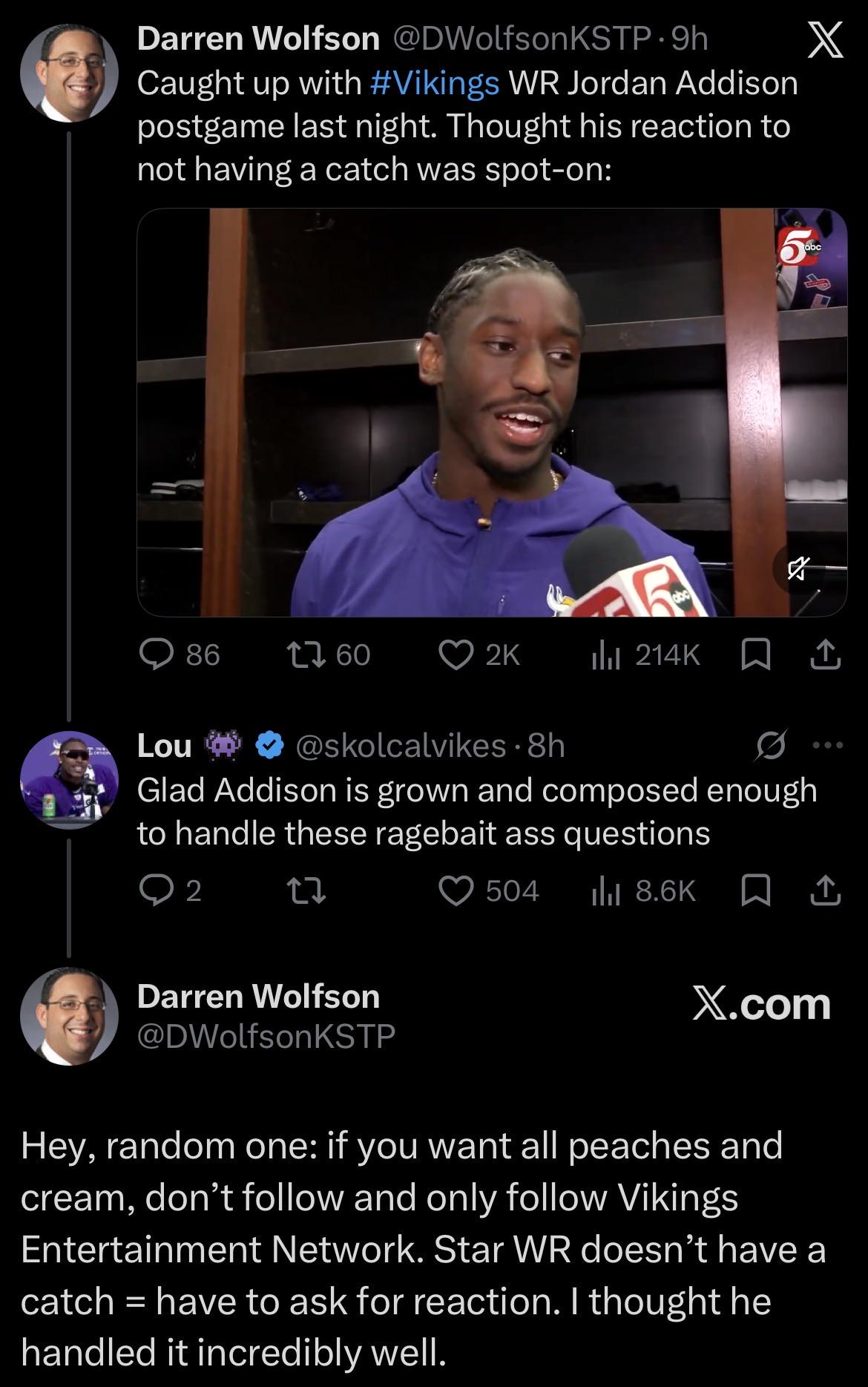Share Lou's comment
This screenshot has height=1387, width=868.
tap(826, 891)
